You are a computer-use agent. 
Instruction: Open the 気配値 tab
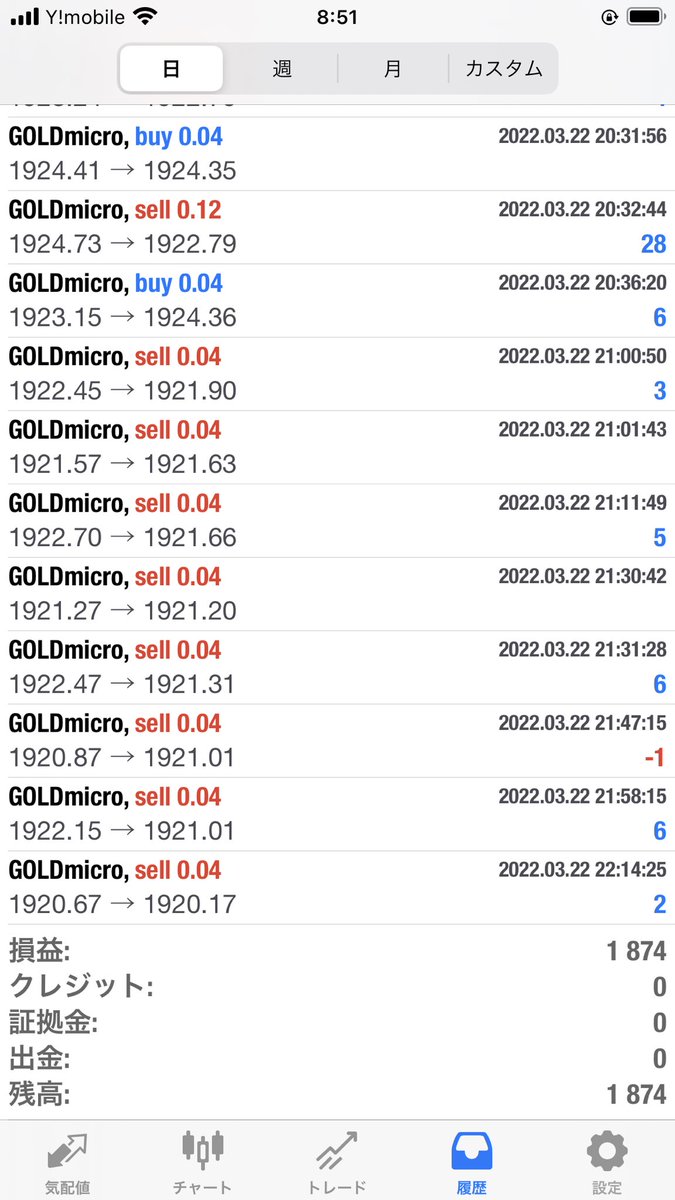(x=68, y=1162)
